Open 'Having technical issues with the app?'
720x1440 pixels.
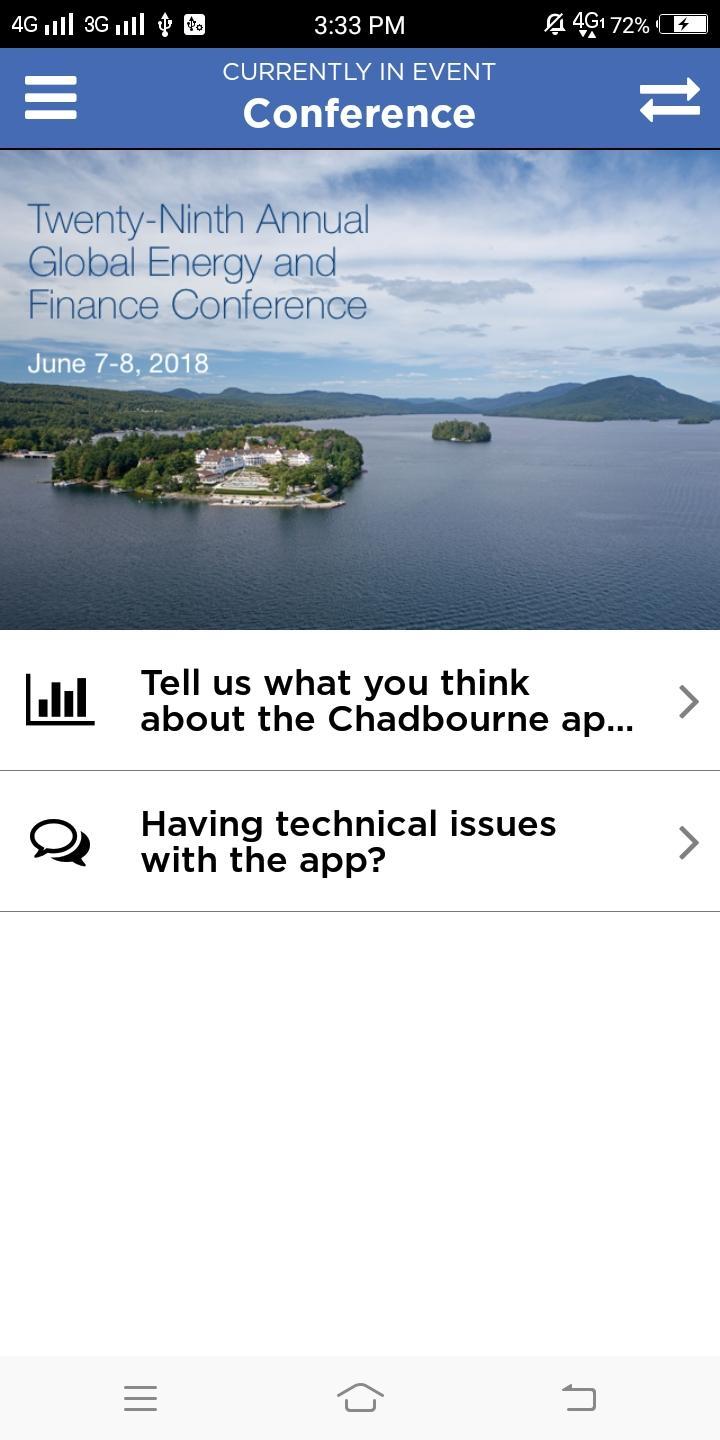coord(360,842)
